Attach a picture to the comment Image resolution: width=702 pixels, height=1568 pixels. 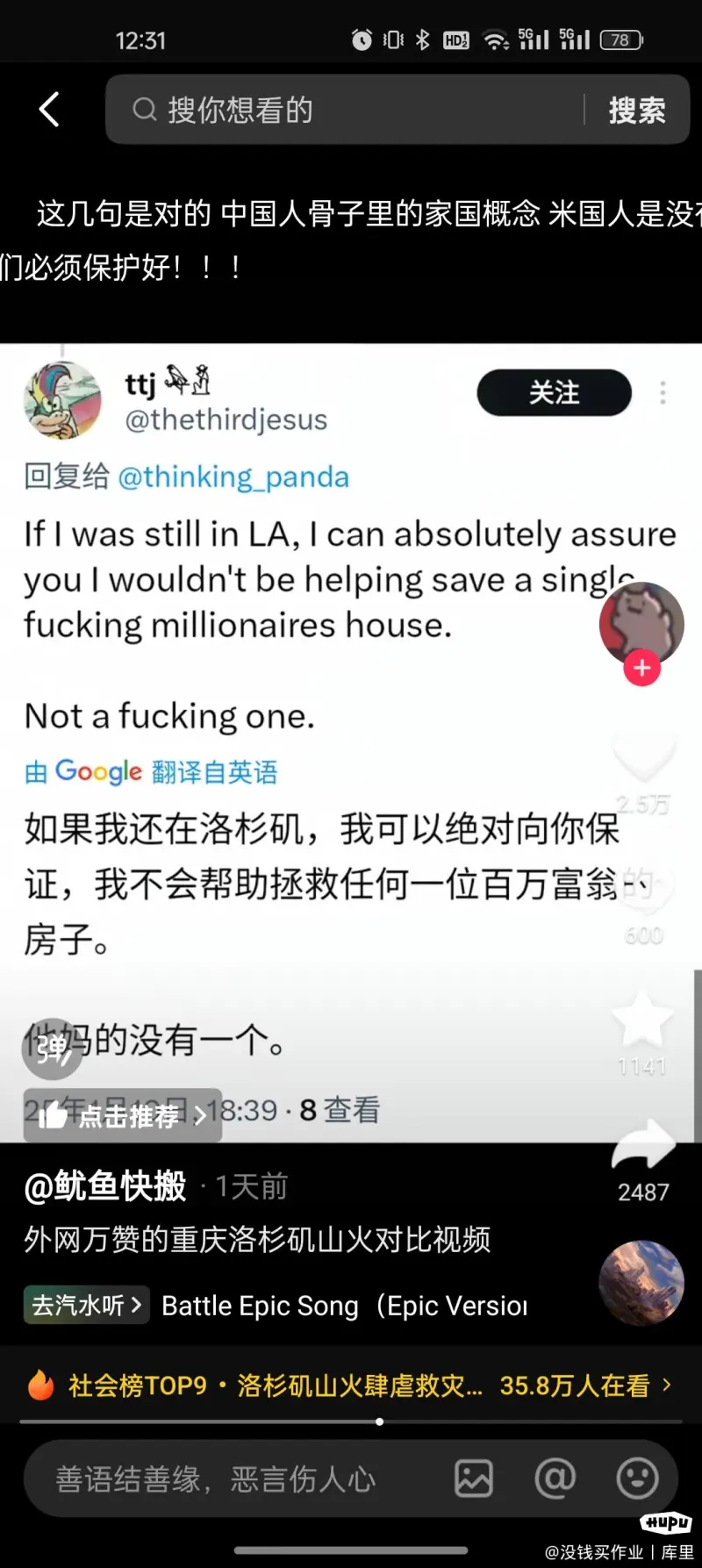point(474,1479)
